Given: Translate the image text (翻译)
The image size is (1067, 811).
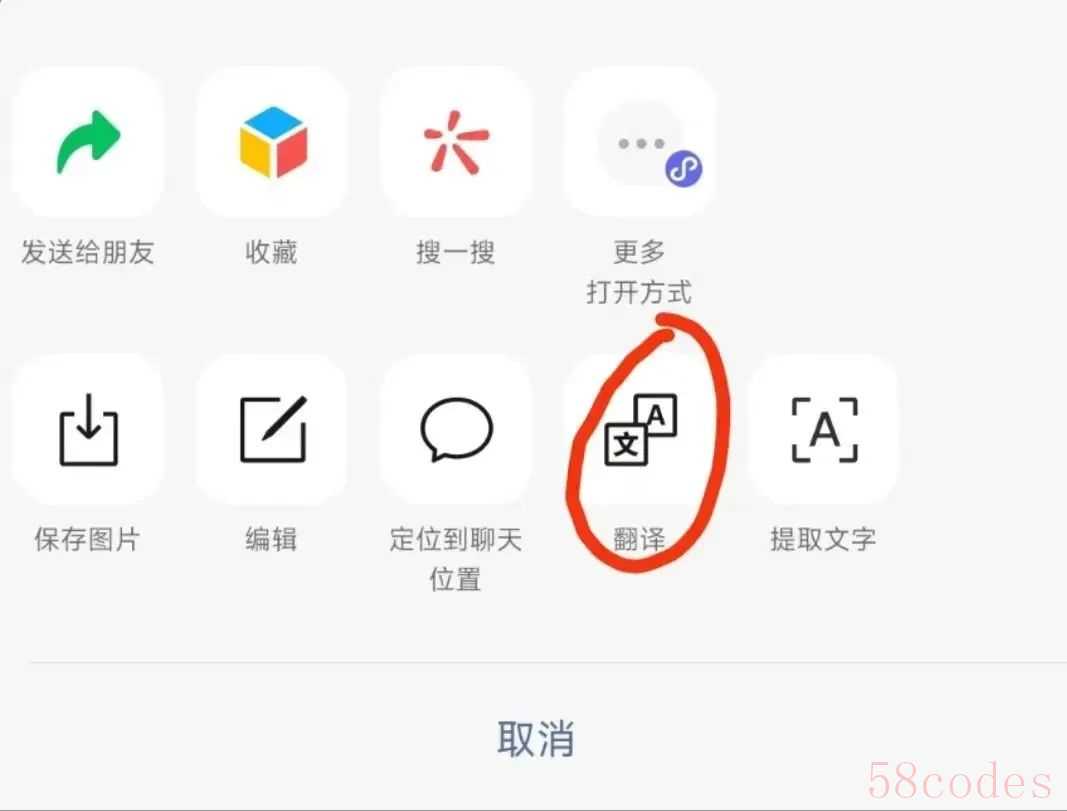Looking at the screenshot, I should [x=640, y=430].
